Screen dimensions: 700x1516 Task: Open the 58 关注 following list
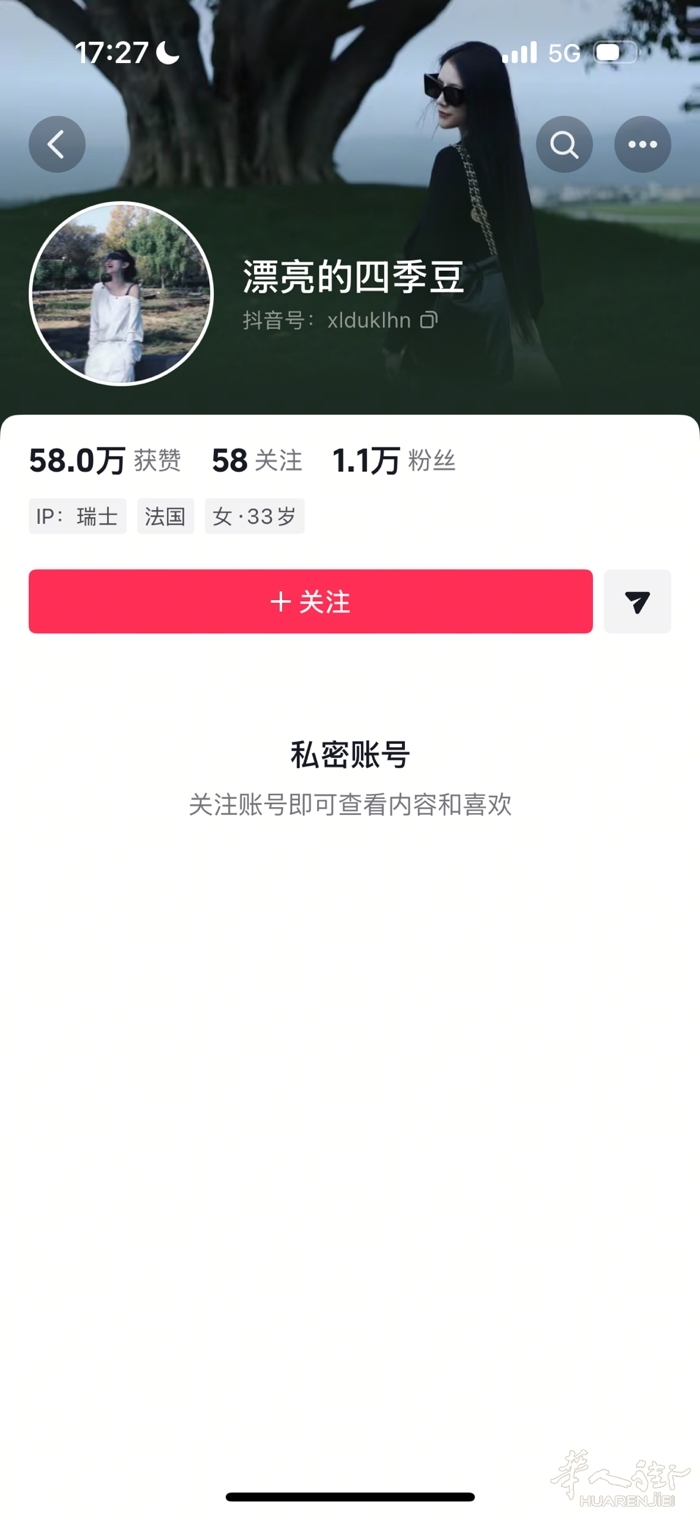click(x=256, y=461)
